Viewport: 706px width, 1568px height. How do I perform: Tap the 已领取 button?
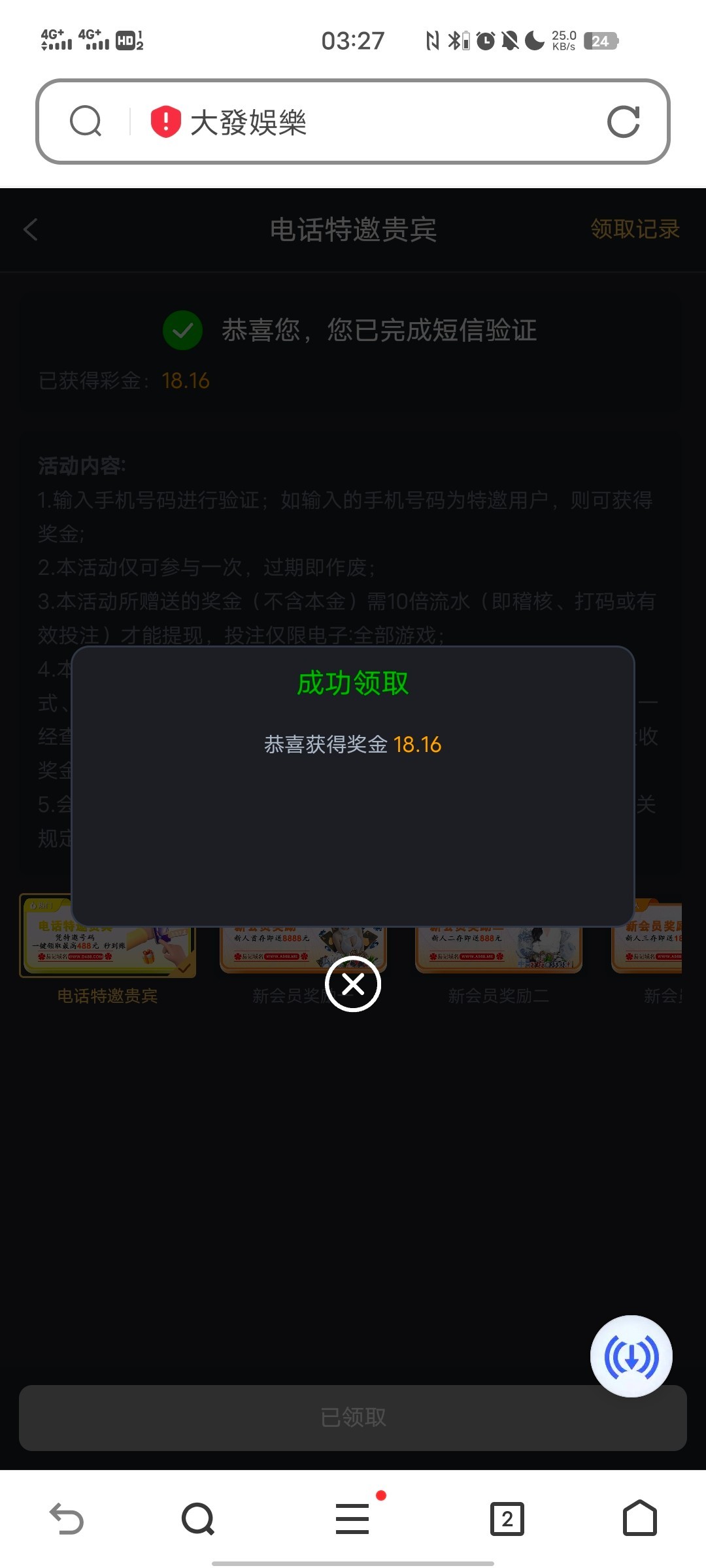point(353,1418)
